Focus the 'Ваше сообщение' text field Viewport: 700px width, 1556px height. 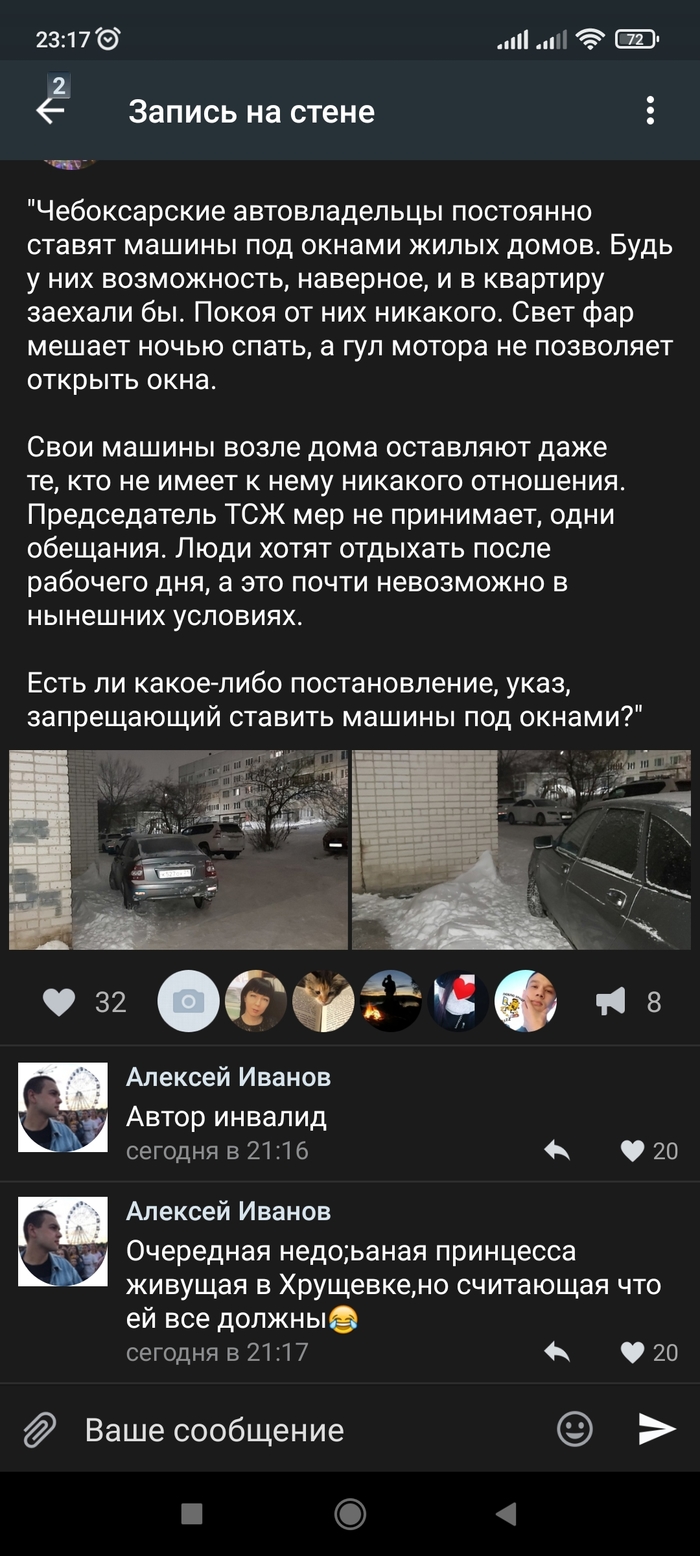[x=300, y=1430]
